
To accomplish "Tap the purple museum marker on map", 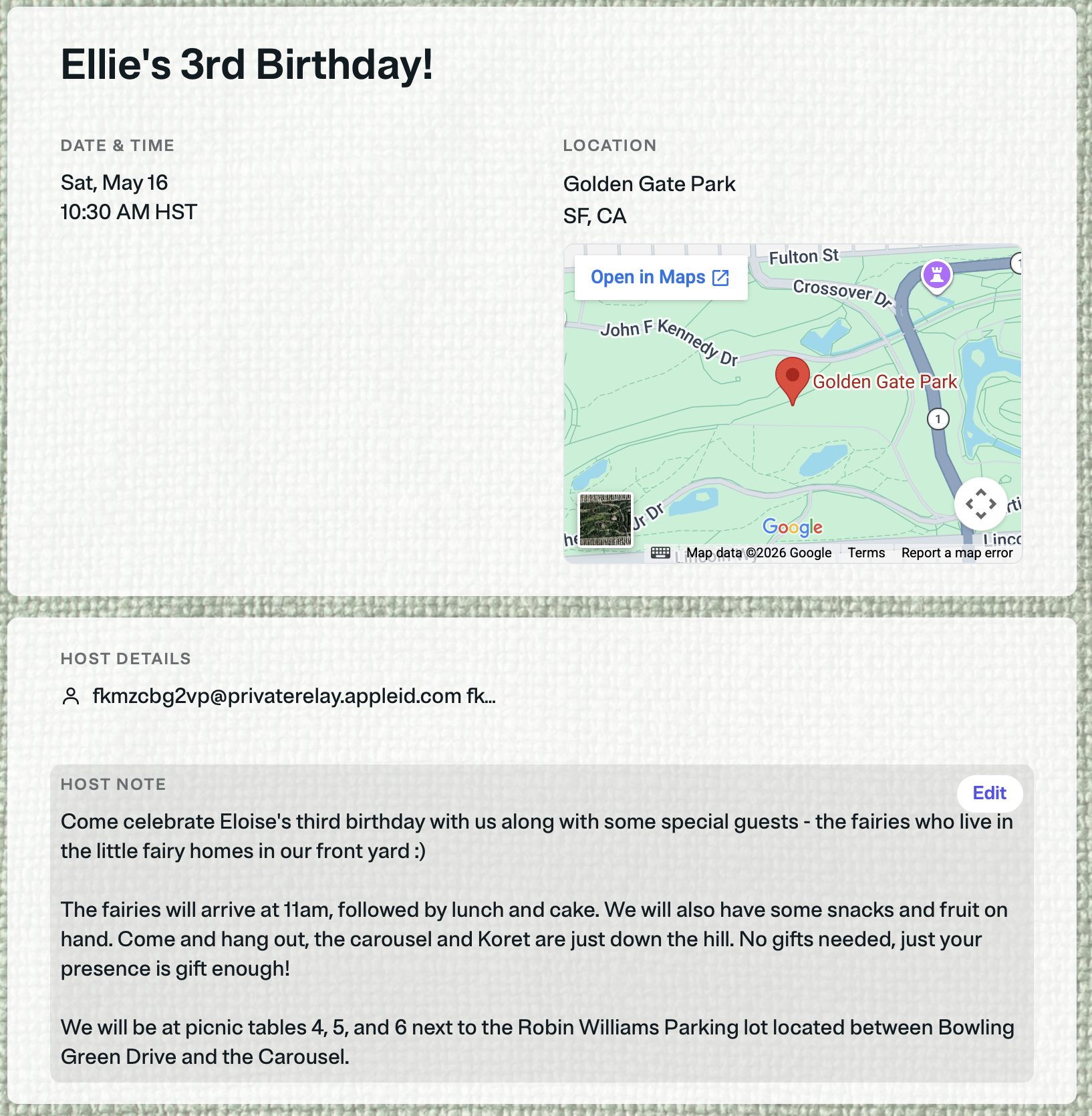I will [x=937, y=274].
